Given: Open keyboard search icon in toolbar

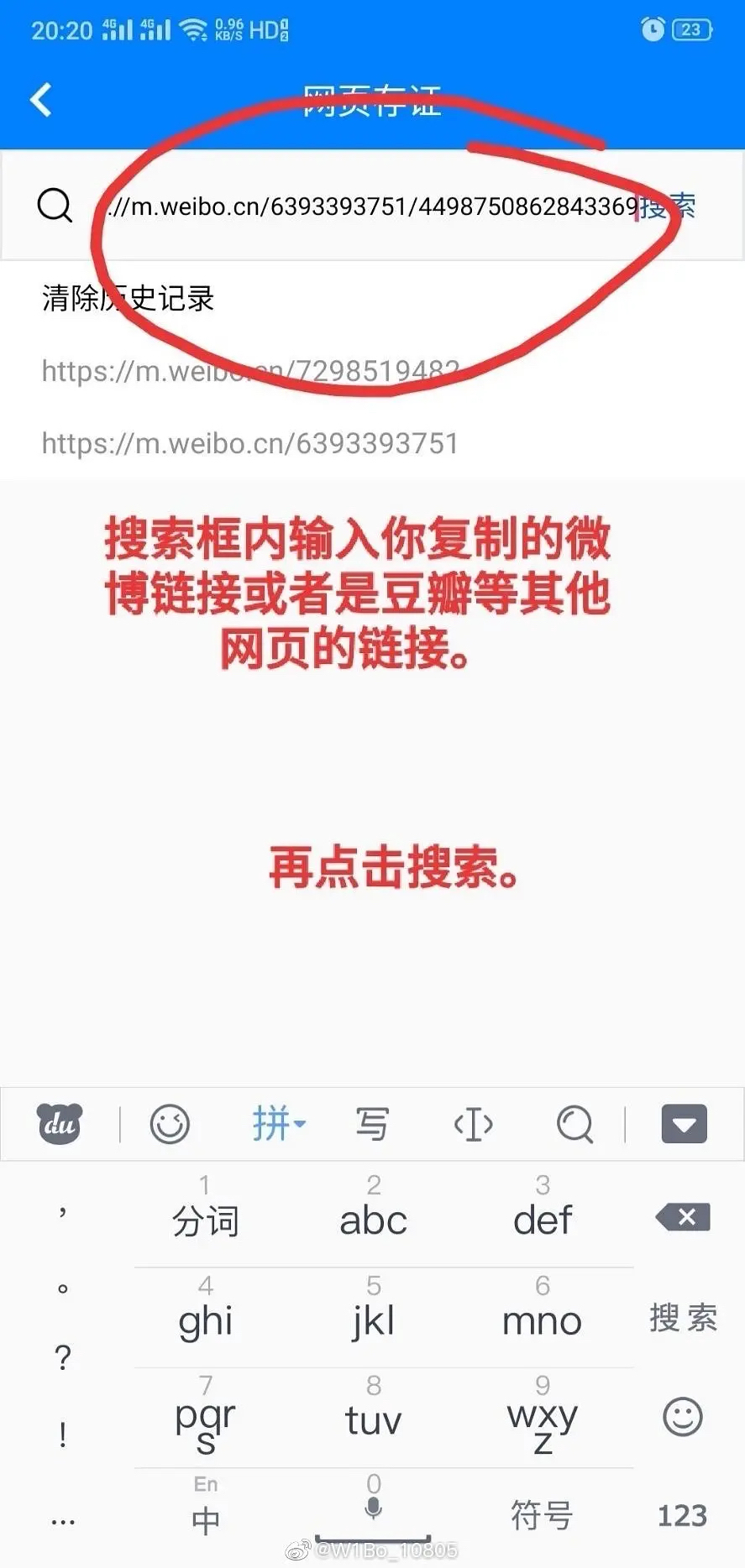Looking at the screenshot, I should point(575,1124).
